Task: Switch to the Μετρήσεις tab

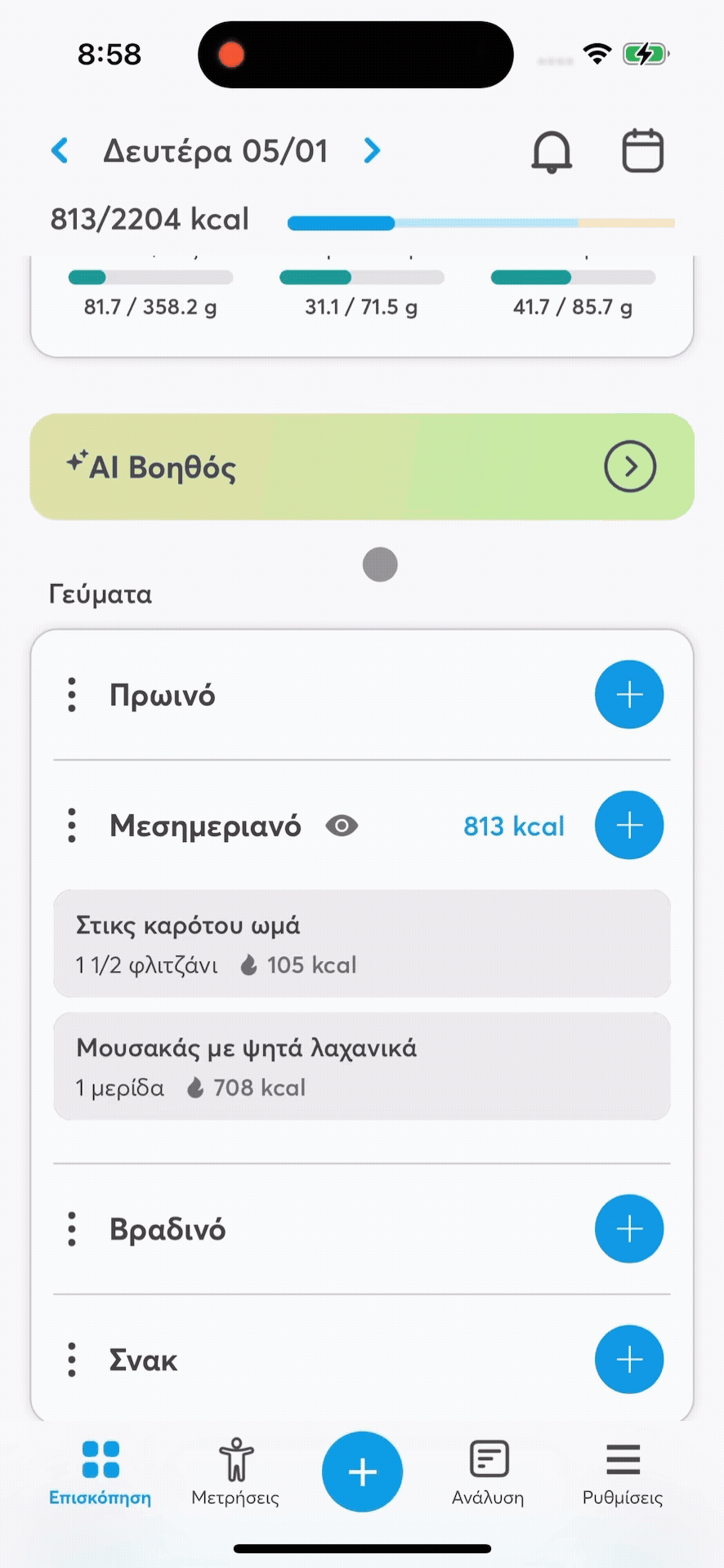Action: [x=235, y=1472]
